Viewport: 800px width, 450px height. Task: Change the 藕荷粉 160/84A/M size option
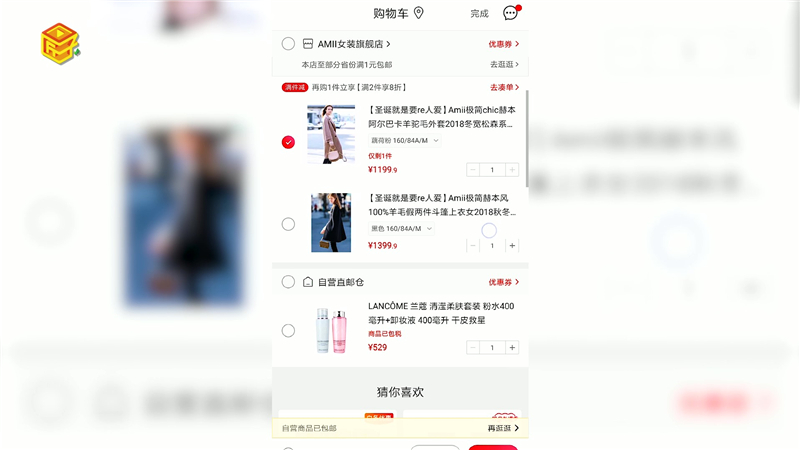[x=404, y=141]
